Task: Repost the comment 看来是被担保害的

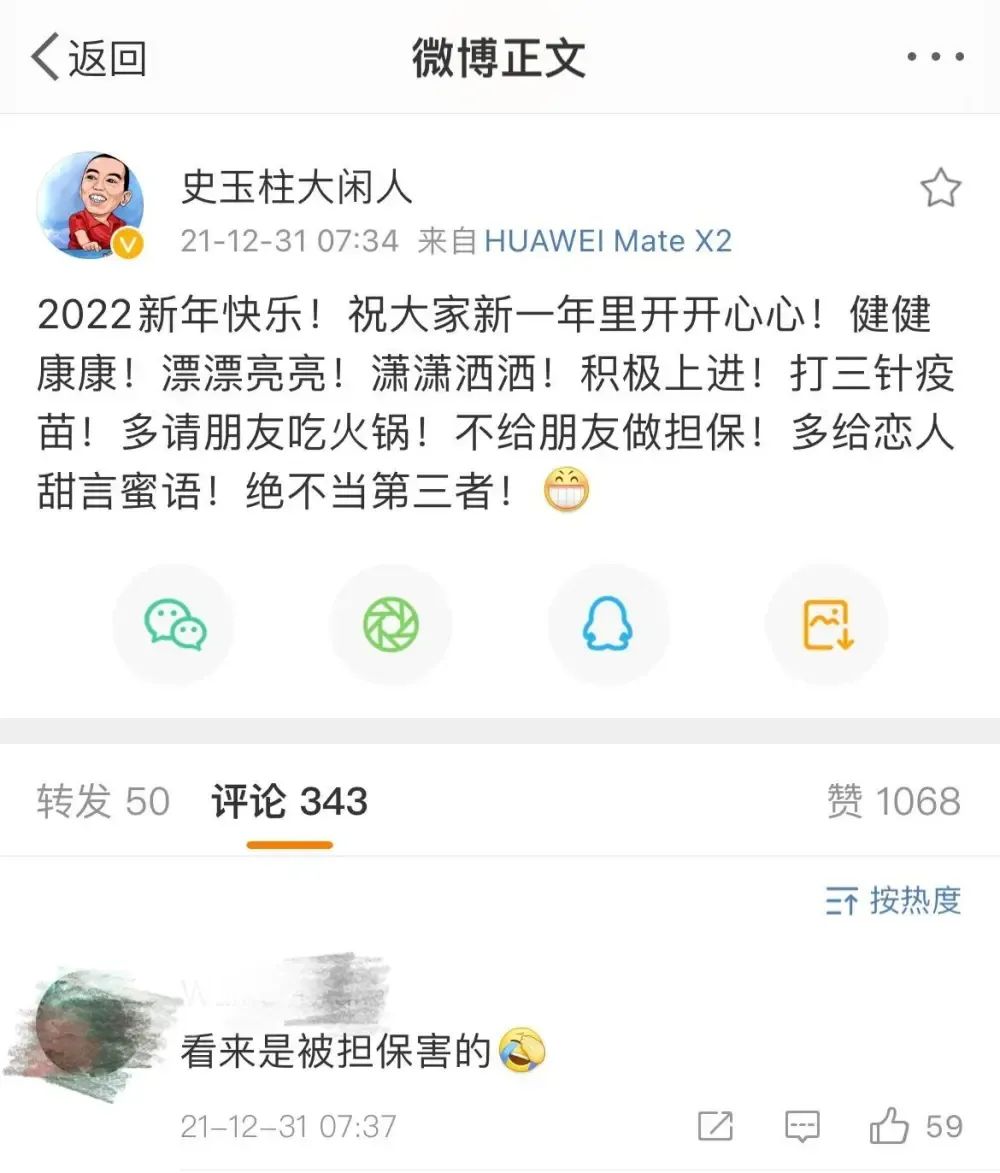Action: [x=716, y=1126]
